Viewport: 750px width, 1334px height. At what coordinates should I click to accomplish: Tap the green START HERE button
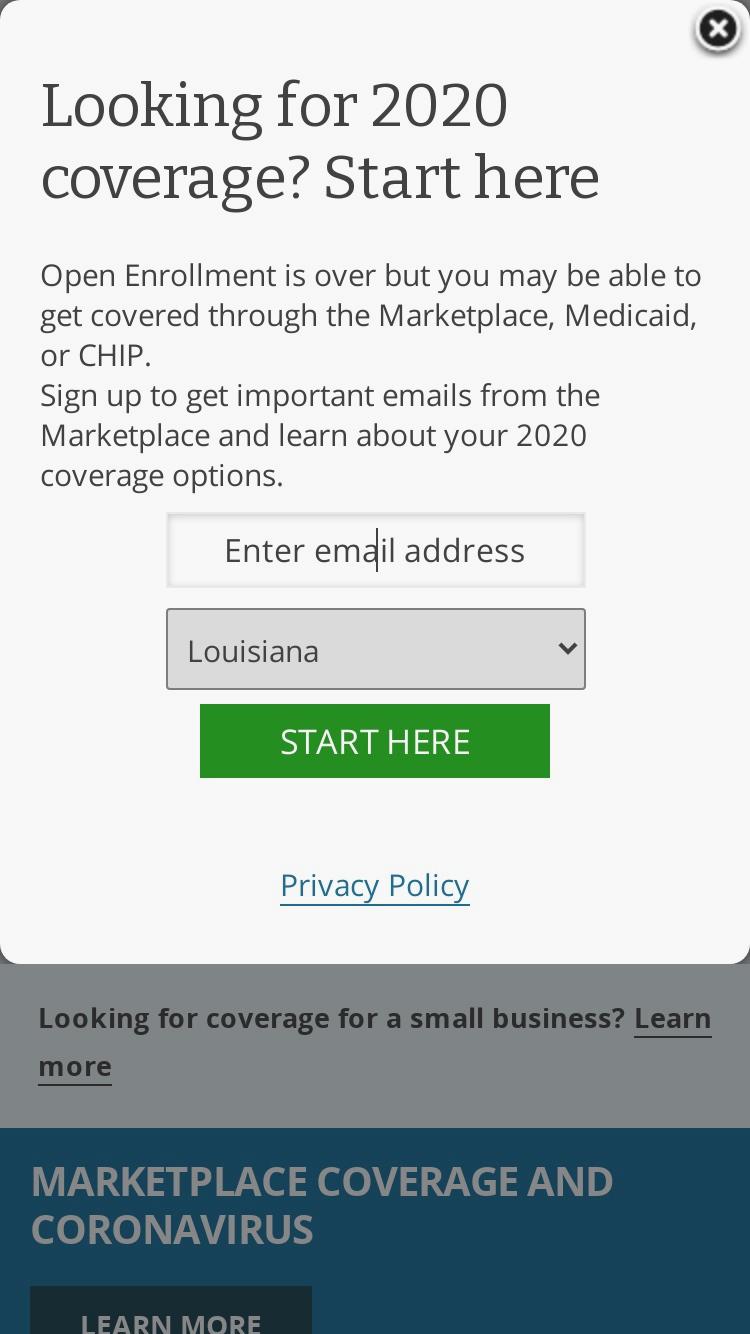tap(375, 741)
